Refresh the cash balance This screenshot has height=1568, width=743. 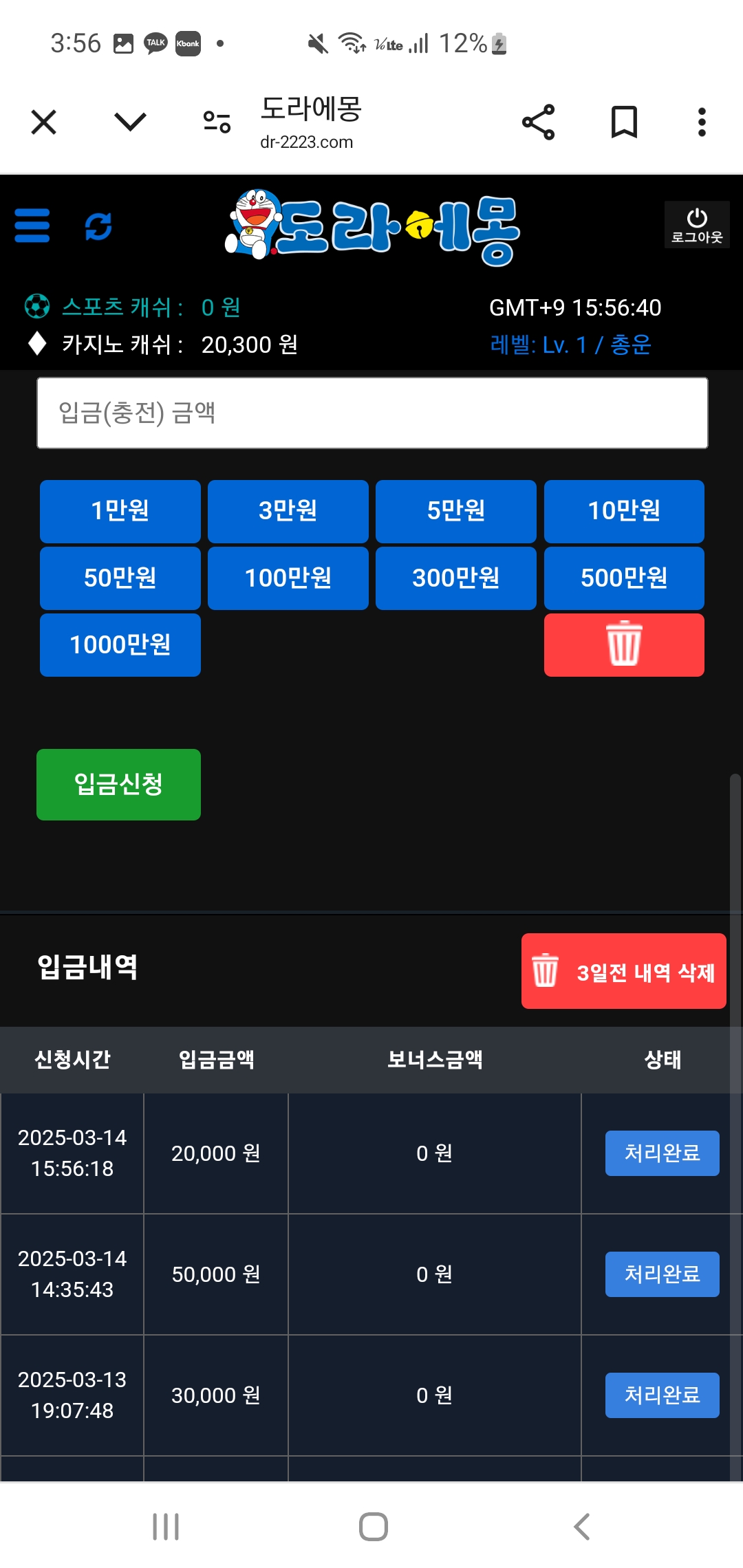(98, 226)
